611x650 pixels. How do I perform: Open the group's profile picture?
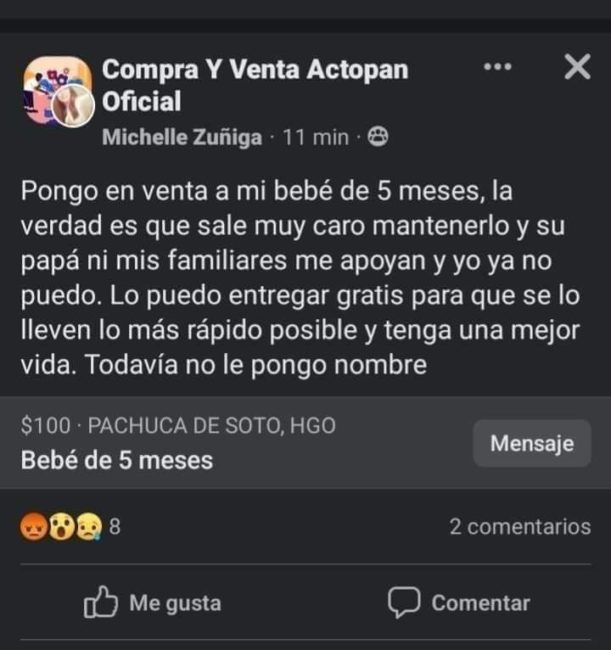tap(58, 92)
